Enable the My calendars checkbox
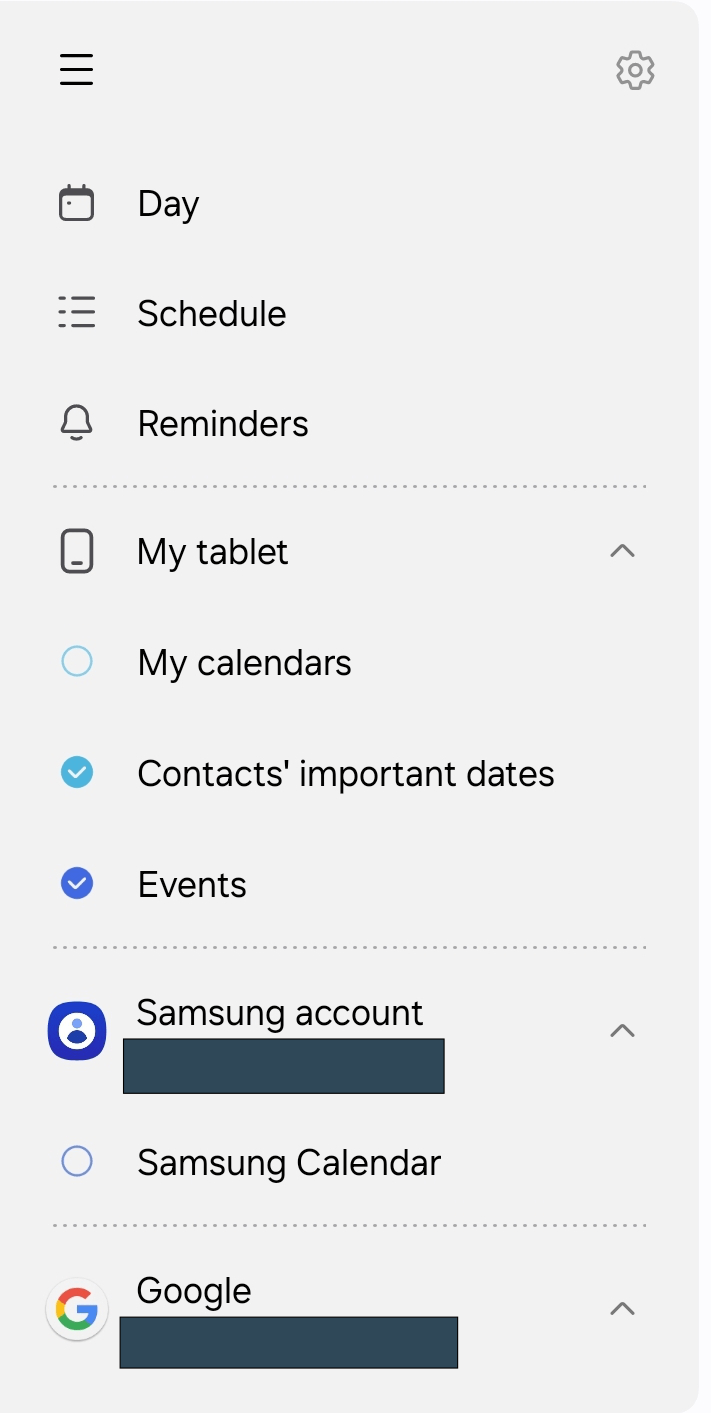 [x=77, y=662]
